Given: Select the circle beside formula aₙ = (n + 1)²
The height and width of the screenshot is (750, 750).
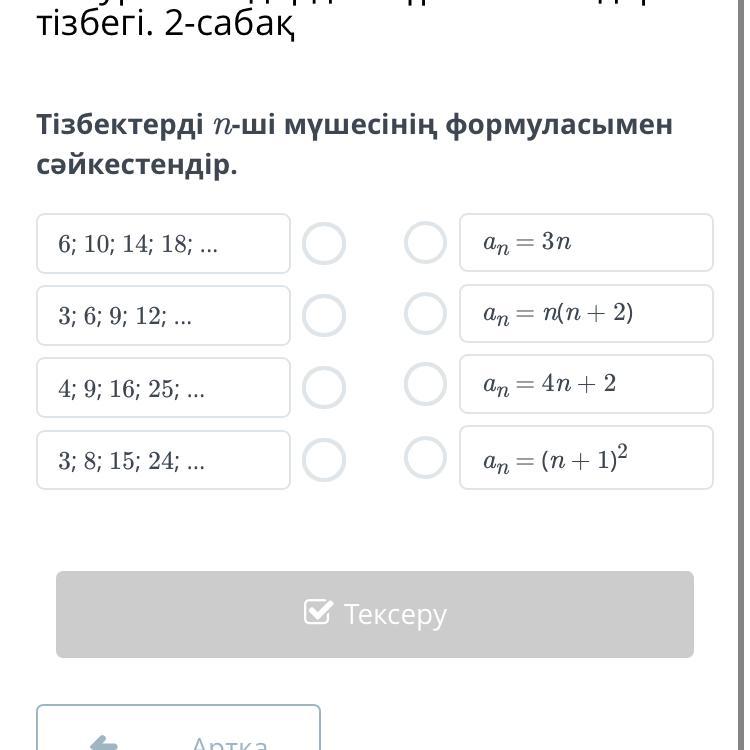Looking at the screenshot, I should click(x=425, y=458).
